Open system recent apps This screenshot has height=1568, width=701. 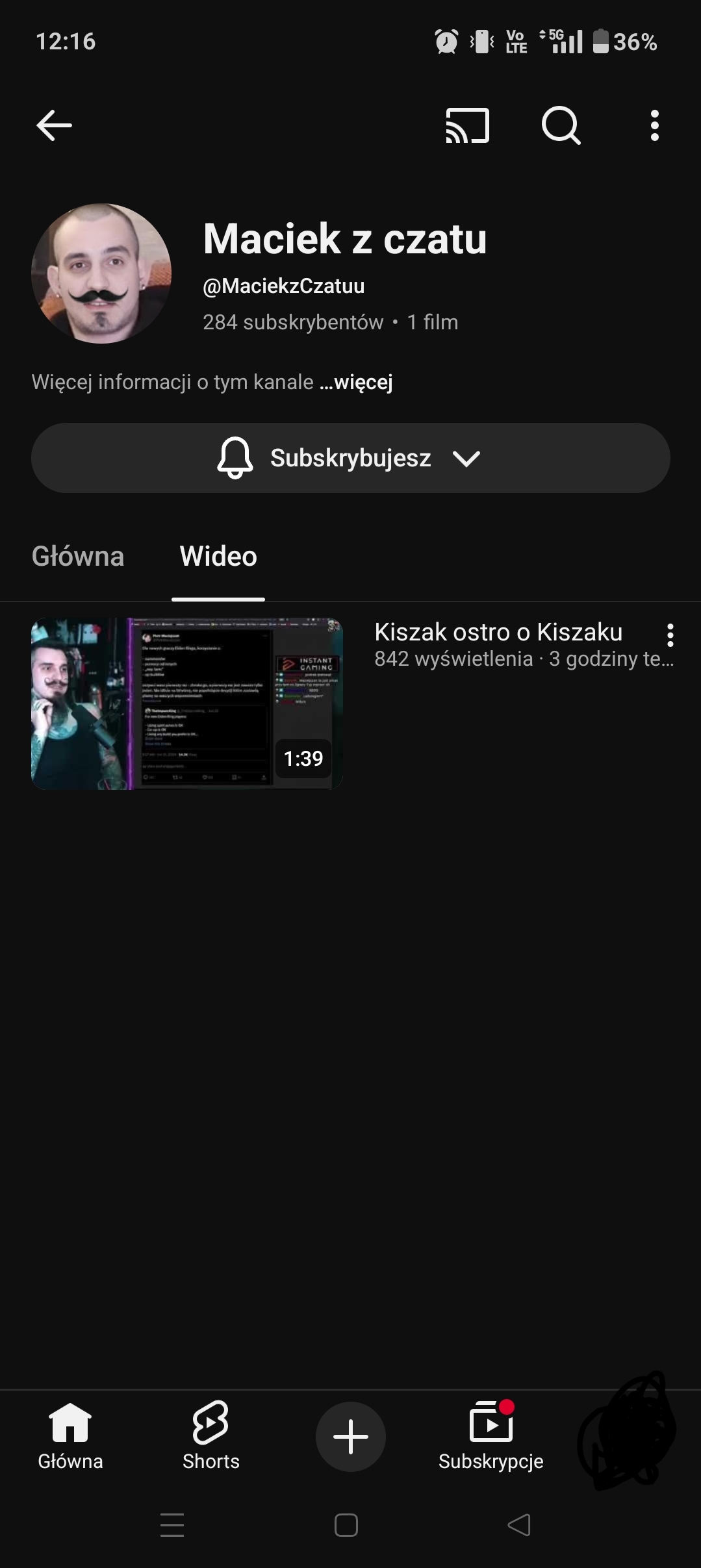(172, 1525)
